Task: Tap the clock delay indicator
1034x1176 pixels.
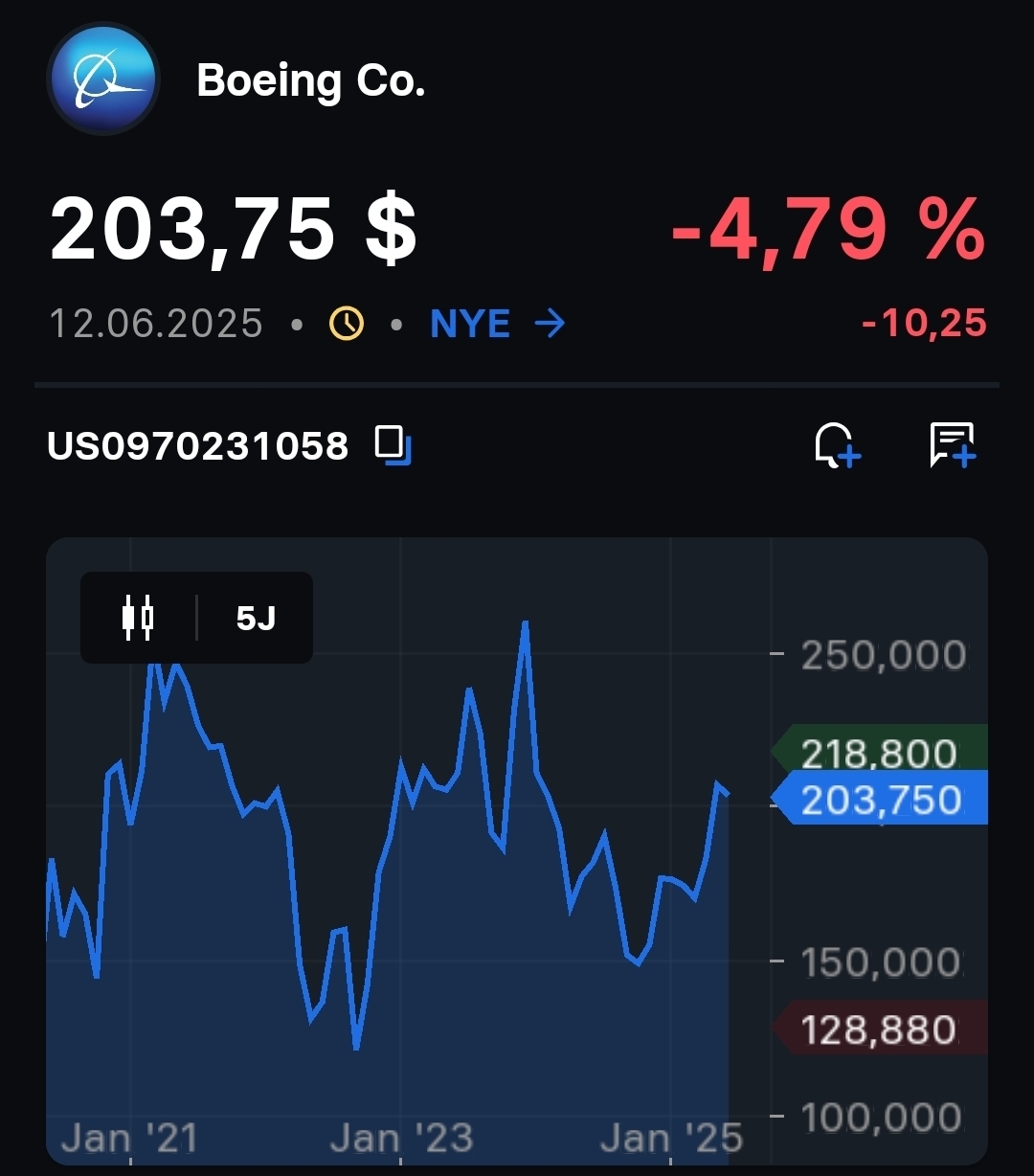Action: pos(346,325)
